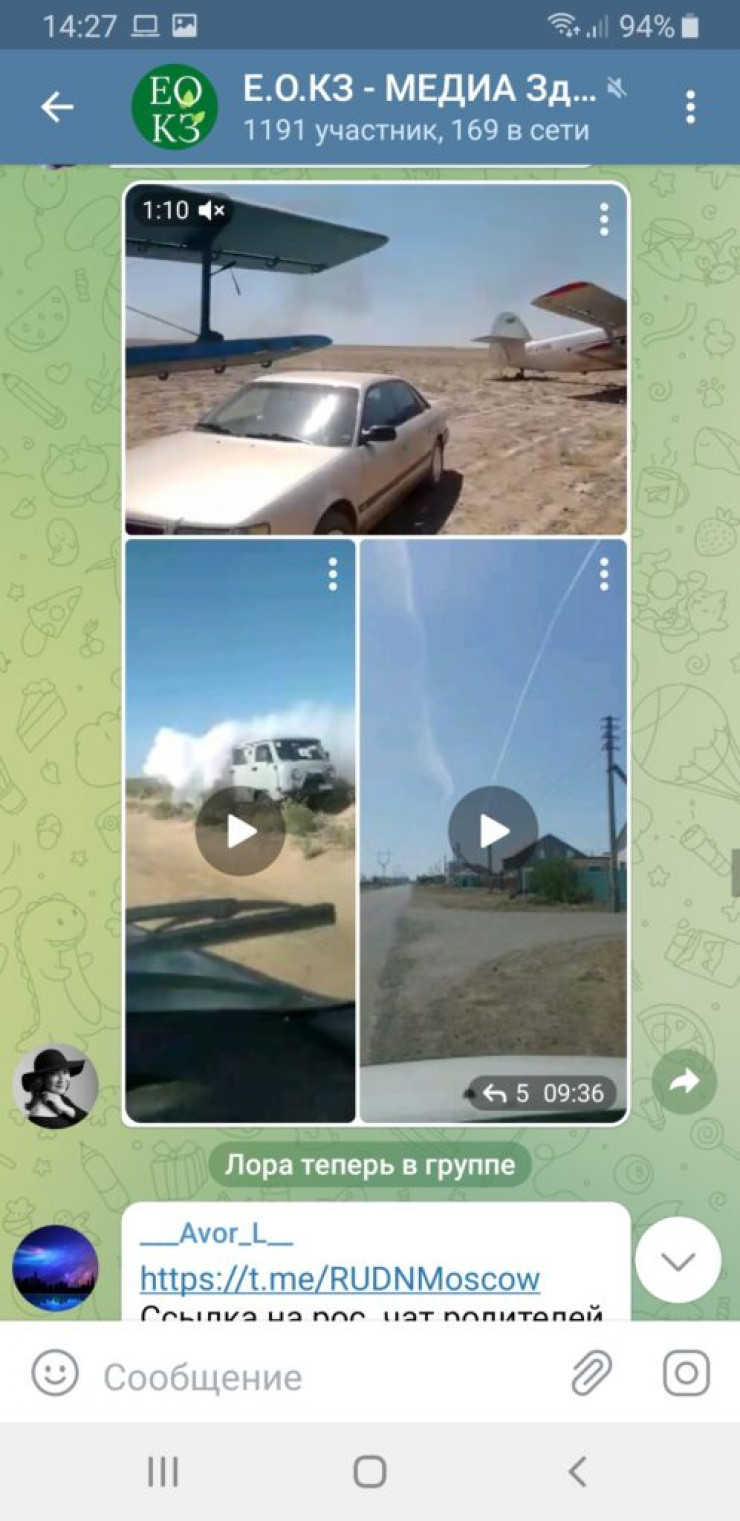Jump to the latest messages
The width and height of the screenshot is (740, 1521).
pos(678,1260)
